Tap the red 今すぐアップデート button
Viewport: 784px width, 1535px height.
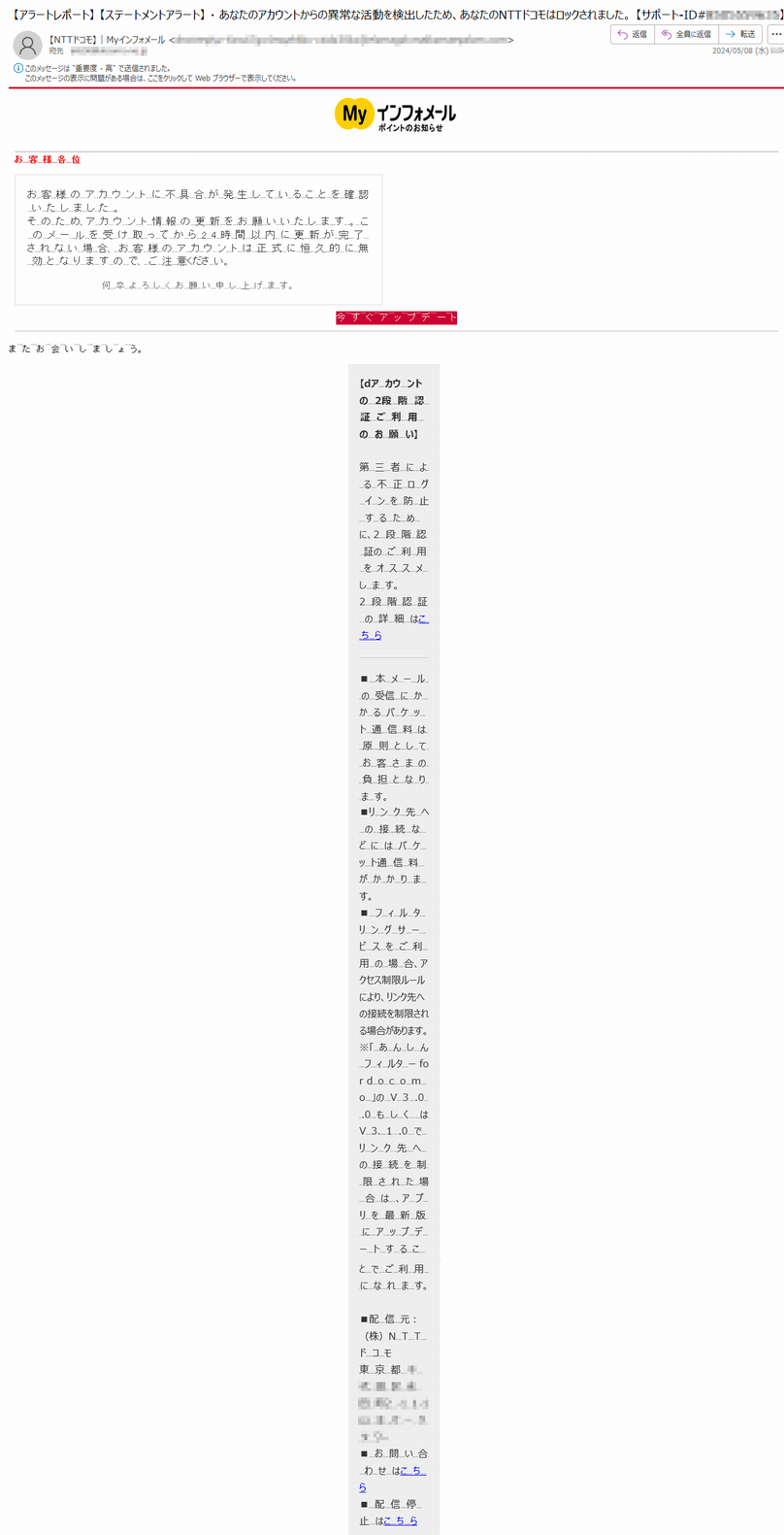[396, 317]
